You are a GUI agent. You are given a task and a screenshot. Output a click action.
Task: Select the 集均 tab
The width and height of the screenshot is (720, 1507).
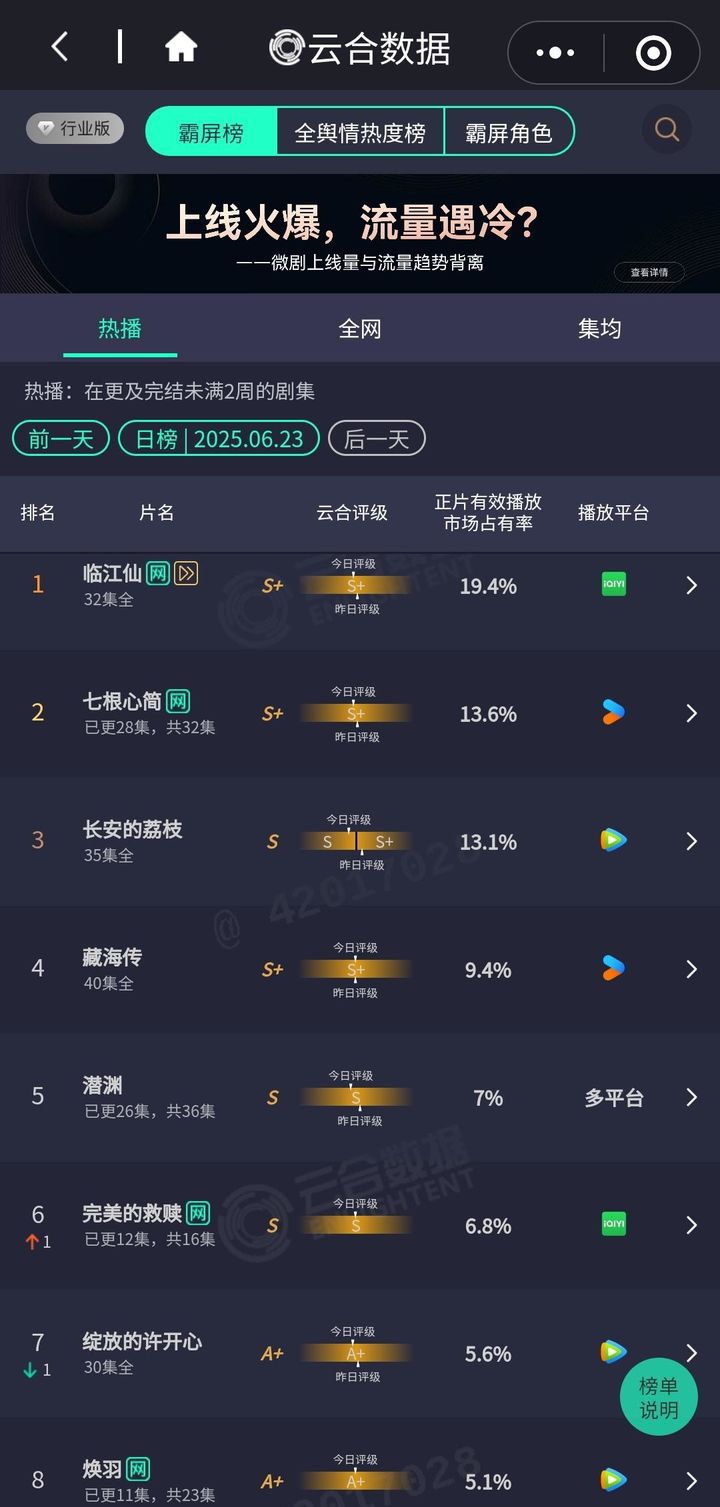(600, 329)
